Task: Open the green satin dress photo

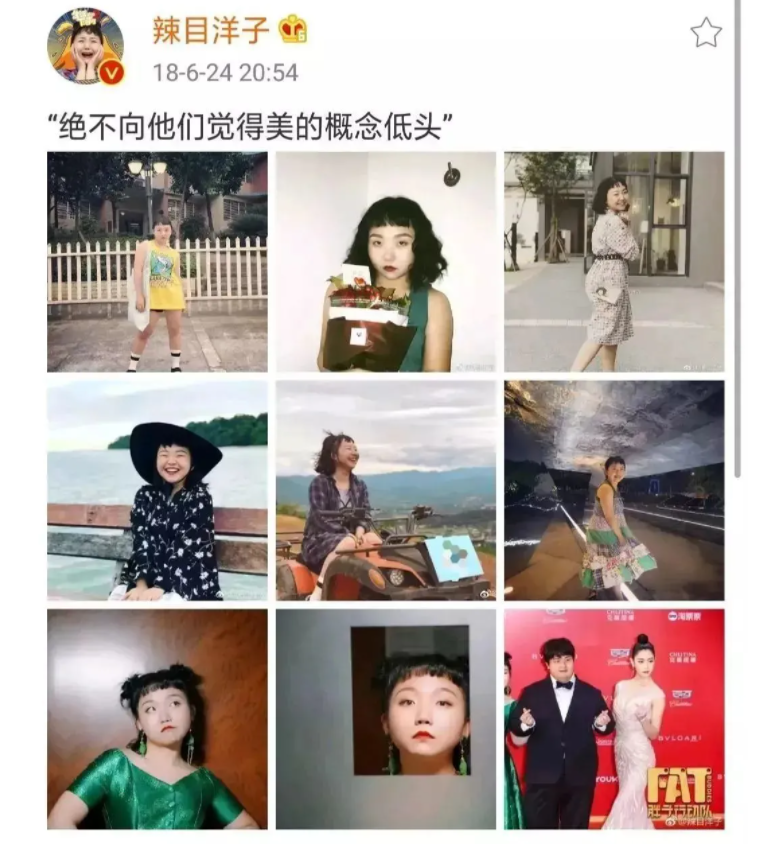Action: 157,718
